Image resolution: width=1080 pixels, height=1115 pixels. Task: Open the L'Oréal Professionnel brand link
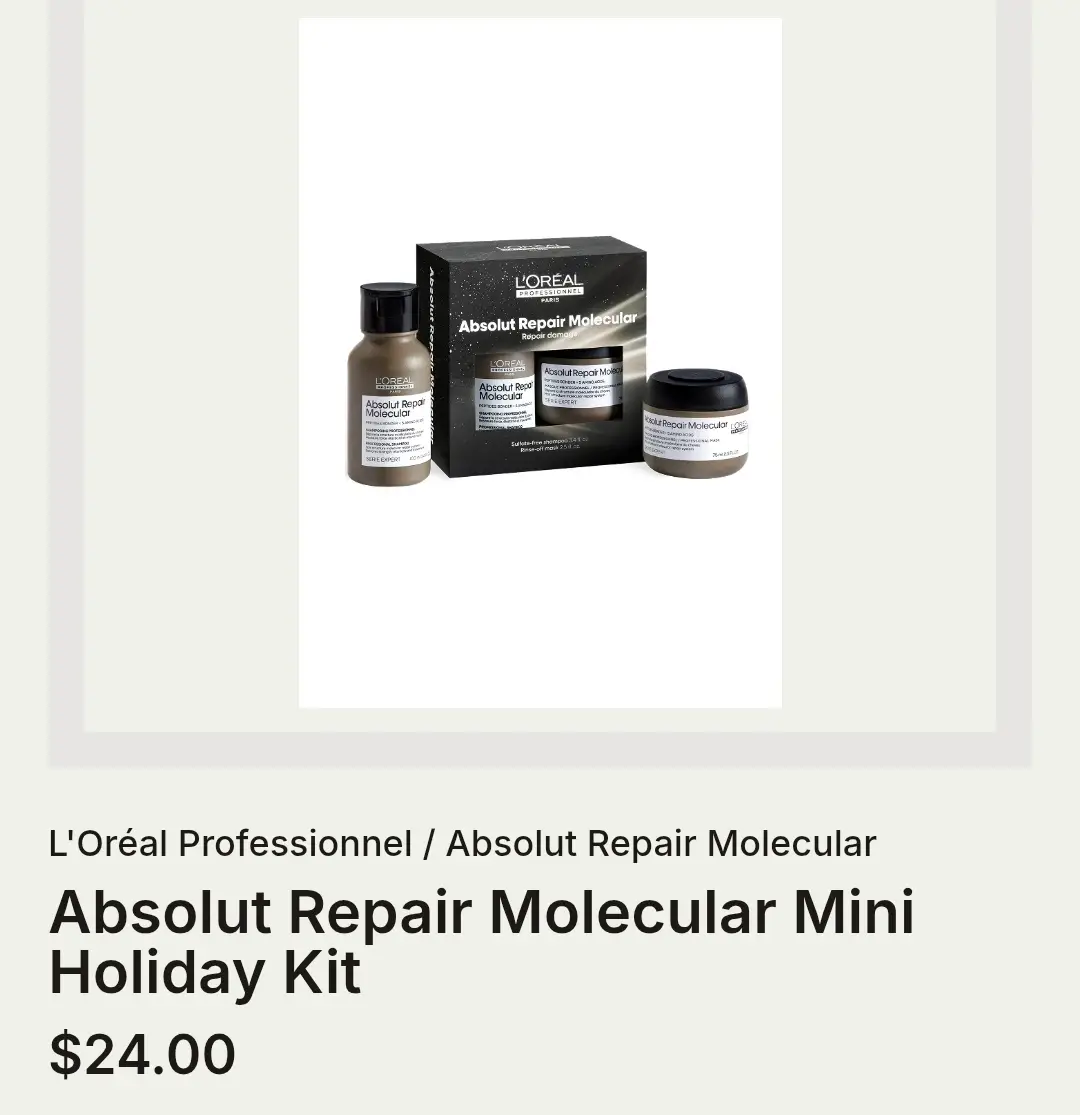(x=230, y=844)
